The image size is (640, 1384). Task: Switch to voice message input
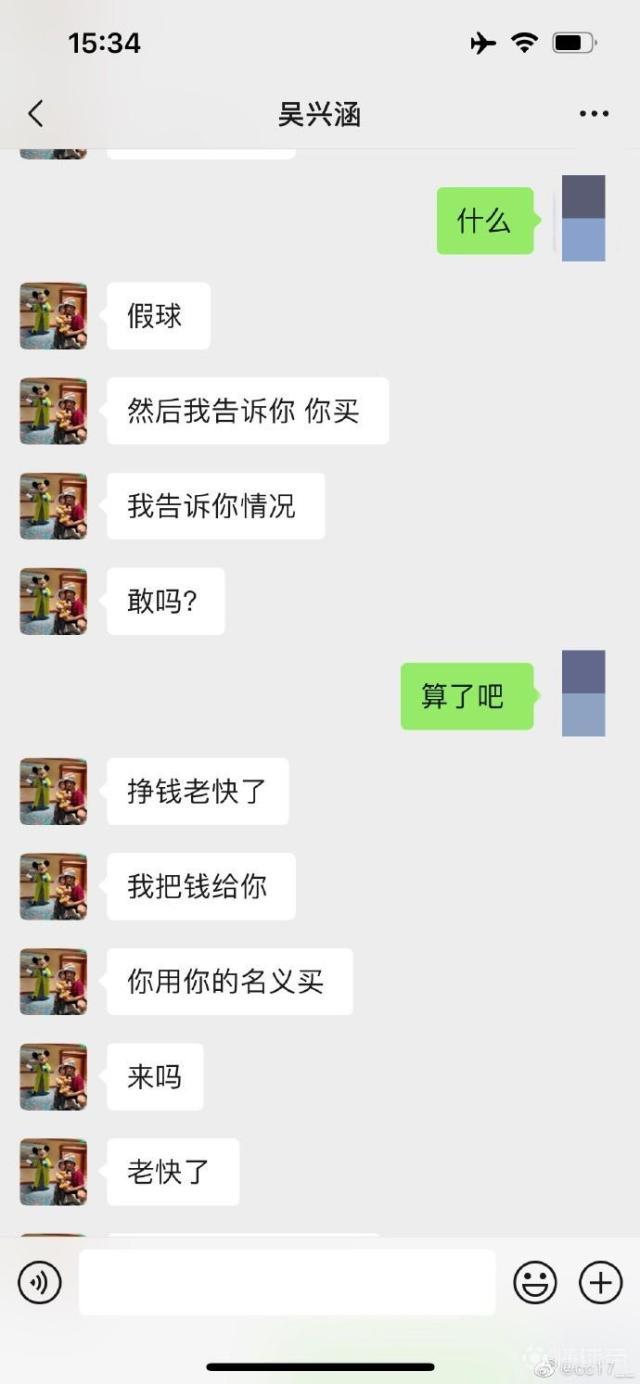[40, 1282]
